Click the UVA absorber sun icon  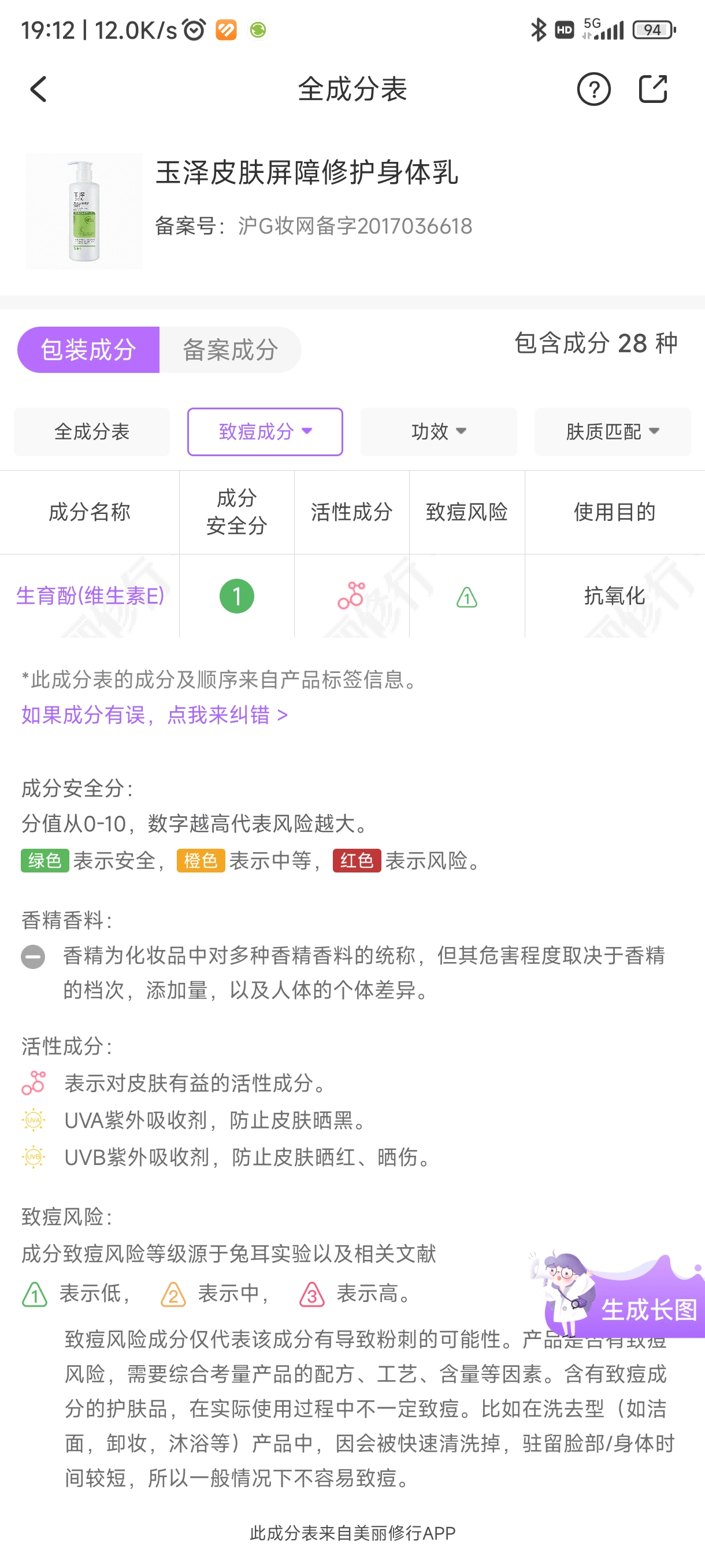[x=34, y=1120]
